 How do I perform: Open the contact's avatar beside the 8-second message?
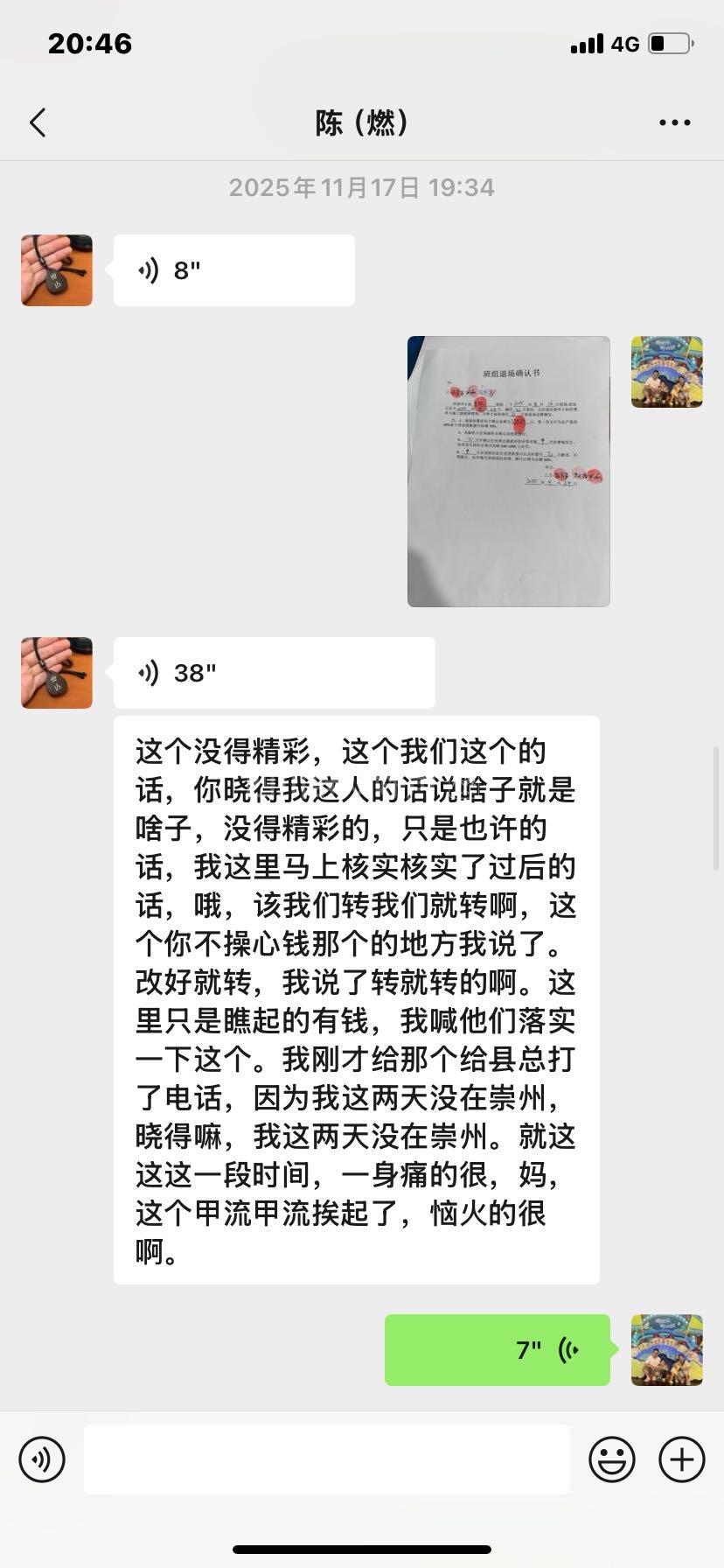(x=57, y=270)
